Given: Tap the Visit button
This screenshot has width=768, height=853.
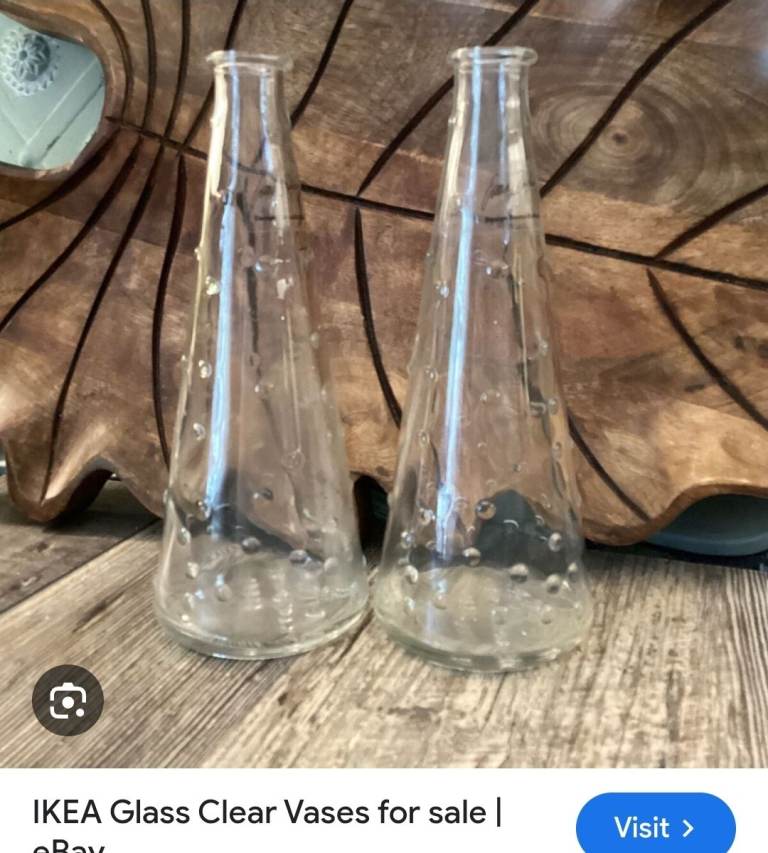Looking at the screenshot, I should [x=655, y=827].
